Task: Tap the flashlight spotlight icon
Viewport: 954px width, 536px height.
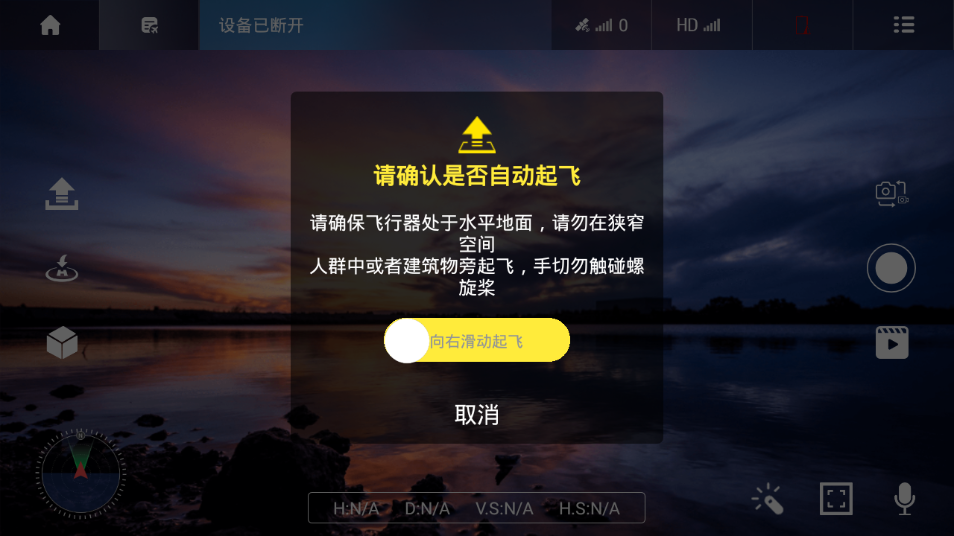Action: pos(768,498)
